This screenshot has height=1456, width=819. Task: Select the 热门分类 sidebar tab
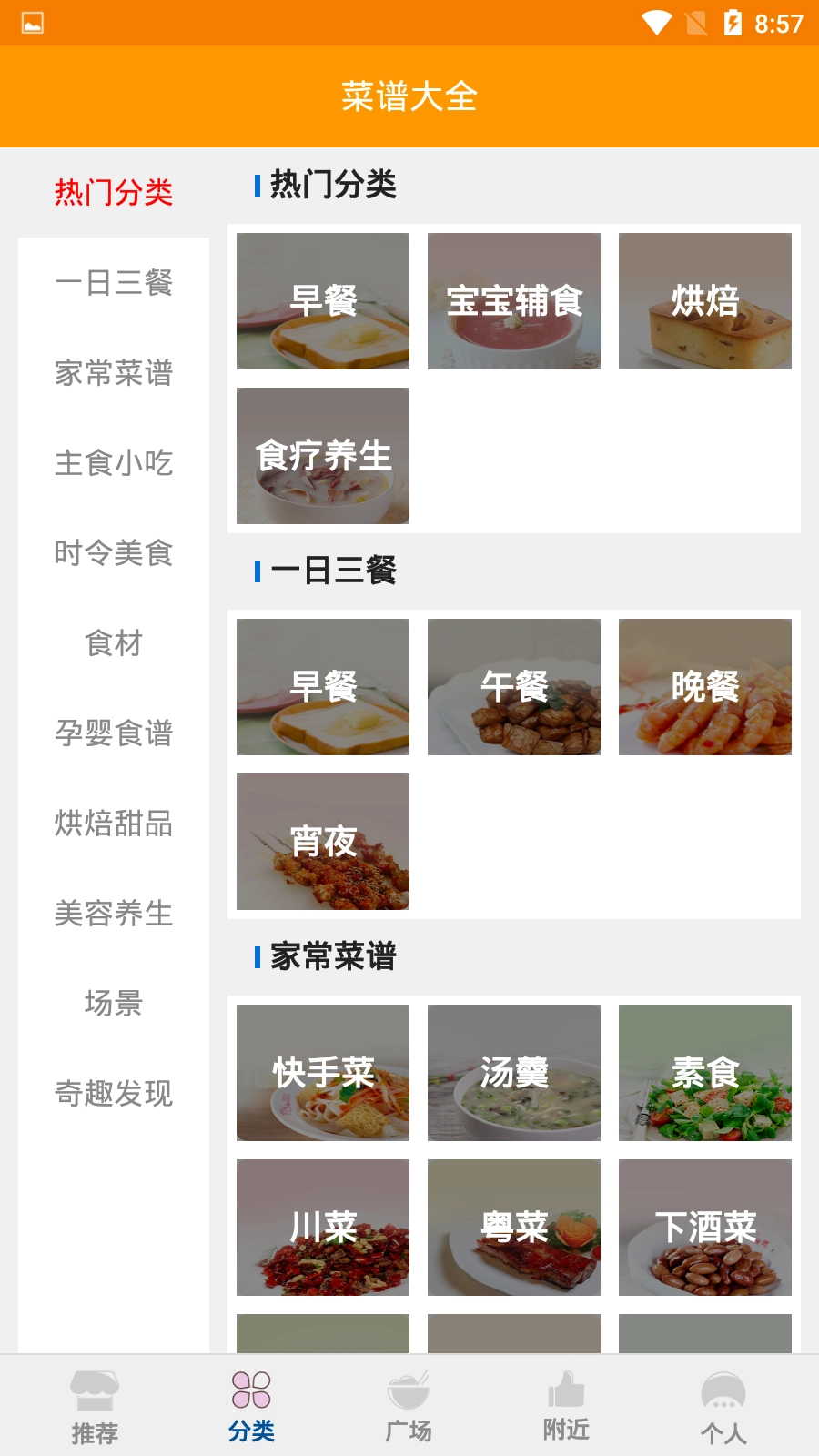[x=114, y=194]
